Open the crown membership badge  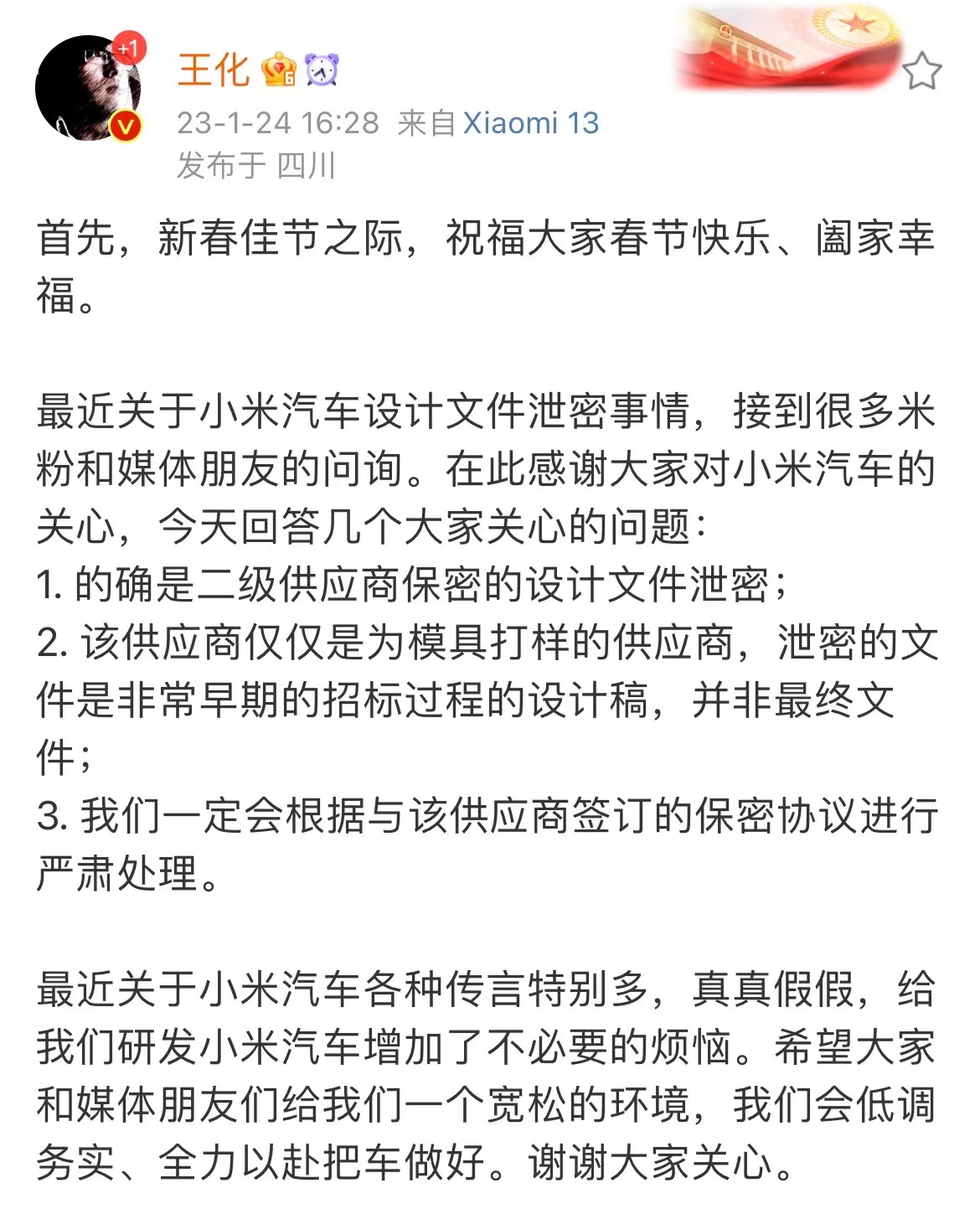click(x=279, y=70)
